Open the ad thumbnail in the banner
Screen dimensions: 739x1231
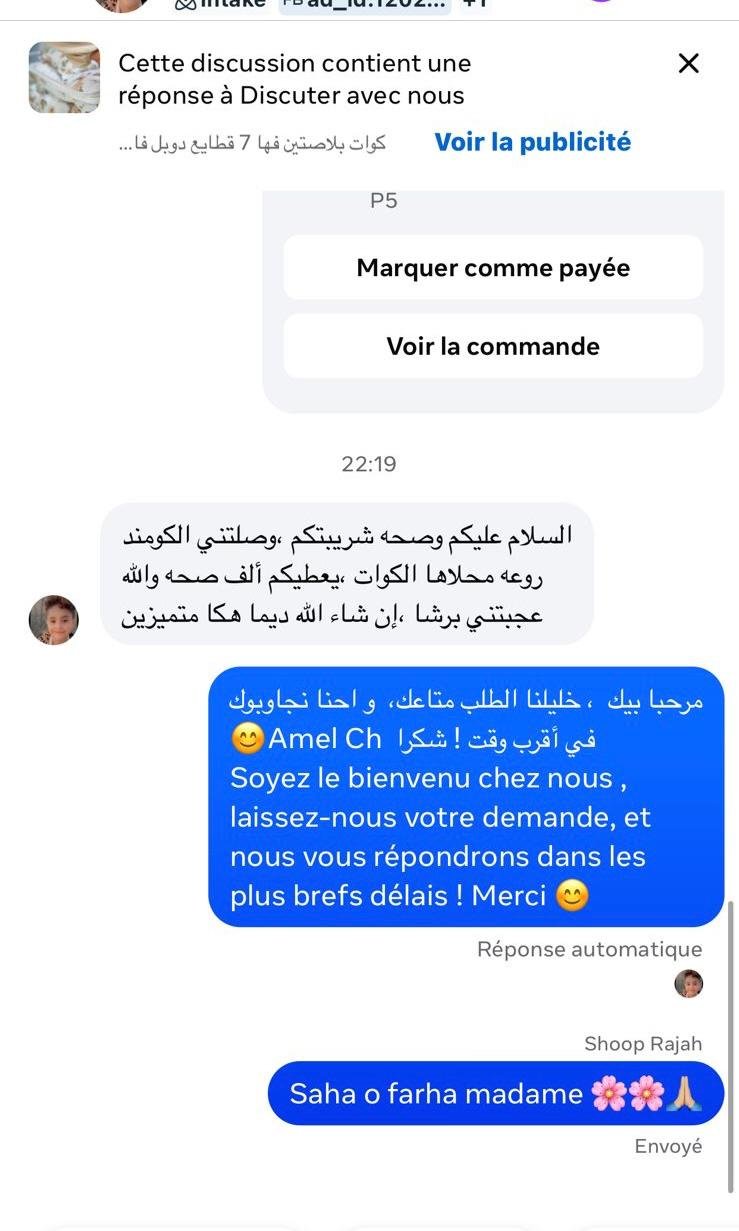64,77
